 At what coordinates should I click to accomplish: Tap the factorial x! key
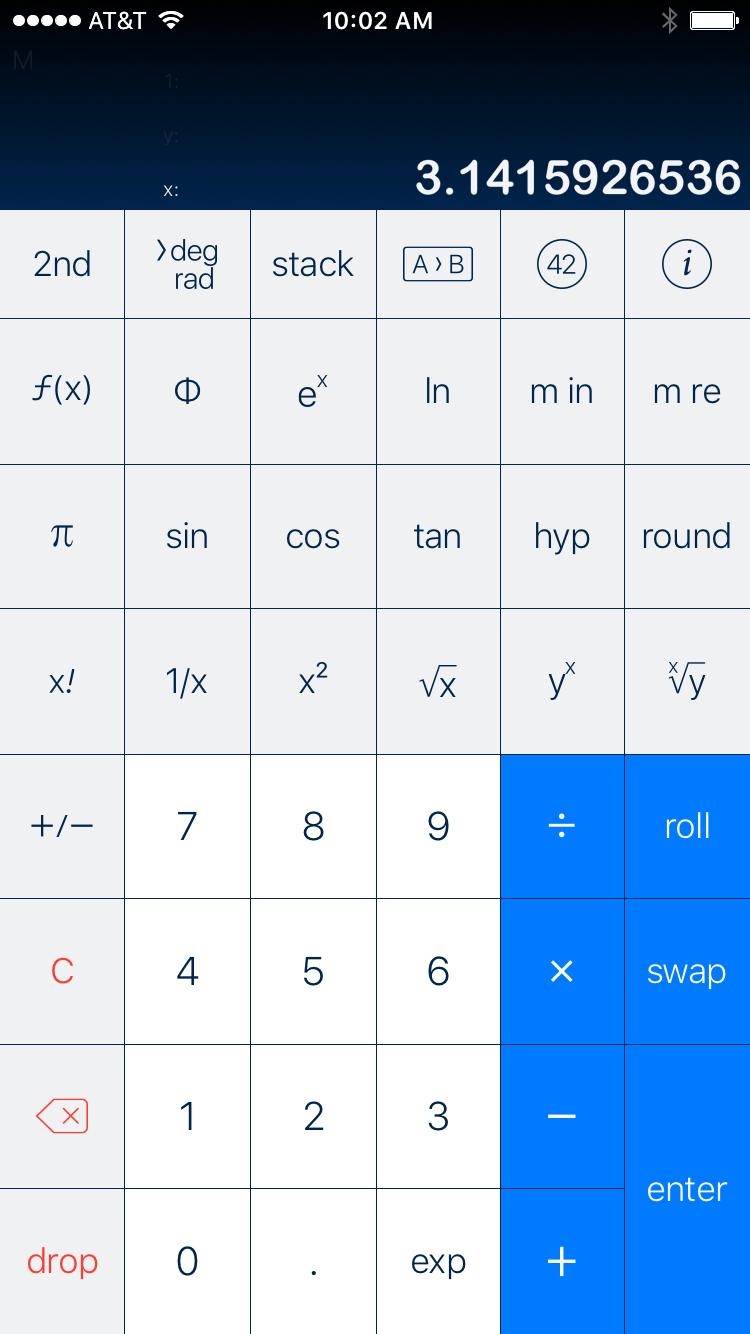pyautogui.click(x=62, y=682)
